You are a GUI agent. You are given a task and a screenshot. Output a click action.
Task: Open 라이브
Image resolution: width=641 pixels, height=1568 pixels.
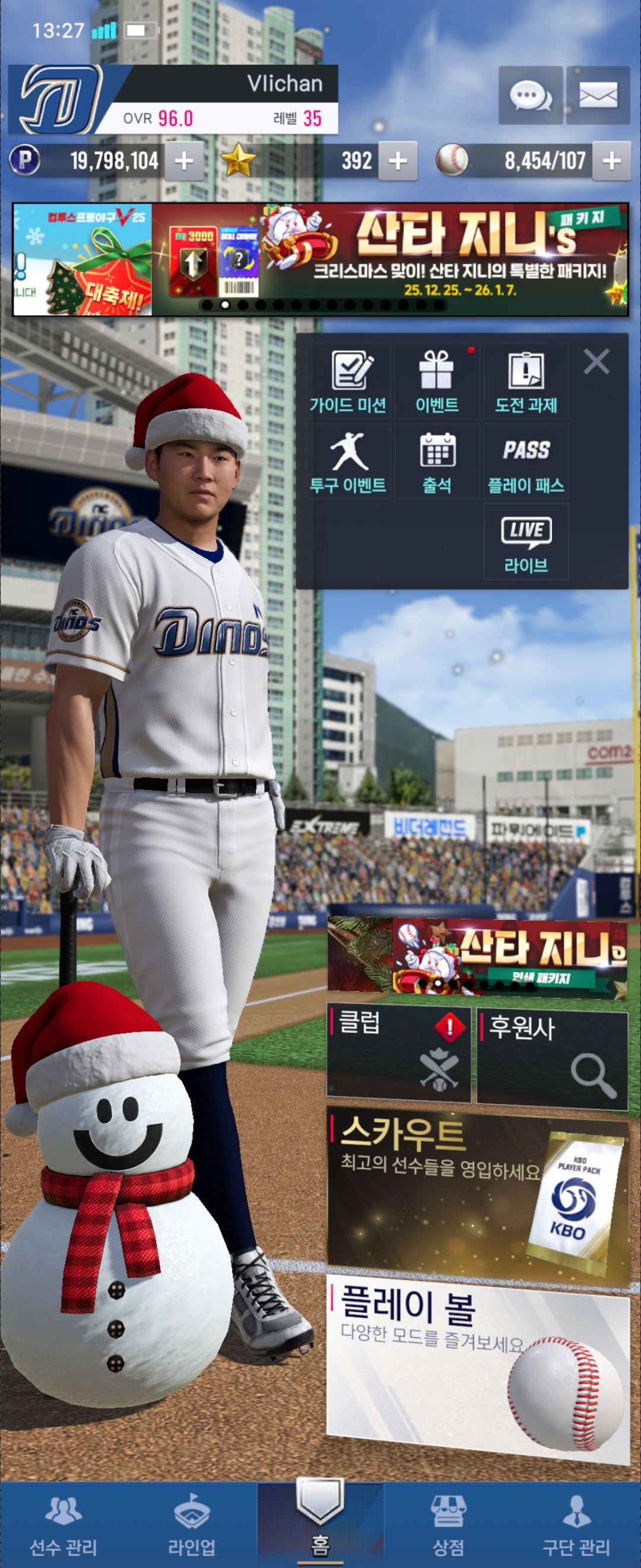tap(526, 542)
